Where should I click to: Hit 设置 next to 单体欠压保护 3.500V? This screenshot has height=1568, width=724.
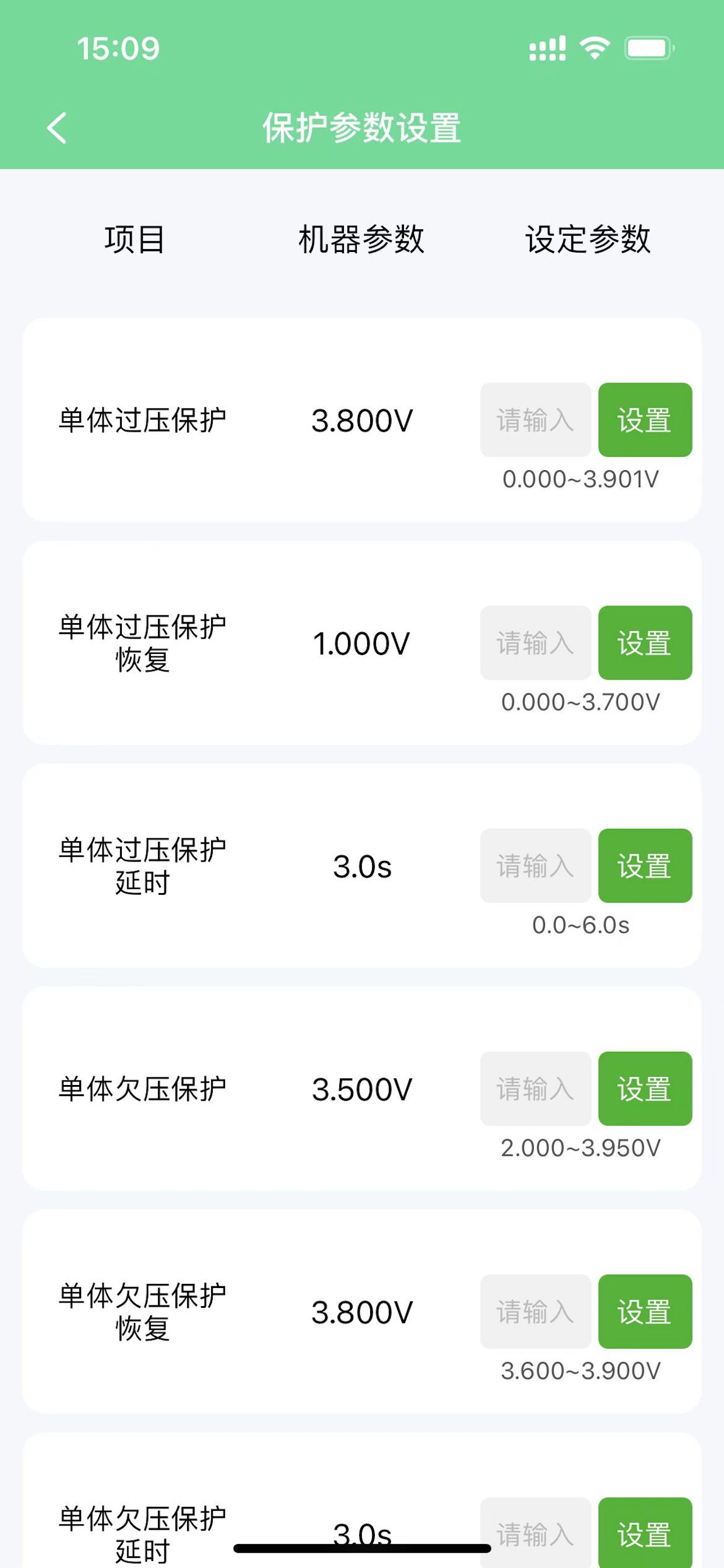pos(645,1088)
